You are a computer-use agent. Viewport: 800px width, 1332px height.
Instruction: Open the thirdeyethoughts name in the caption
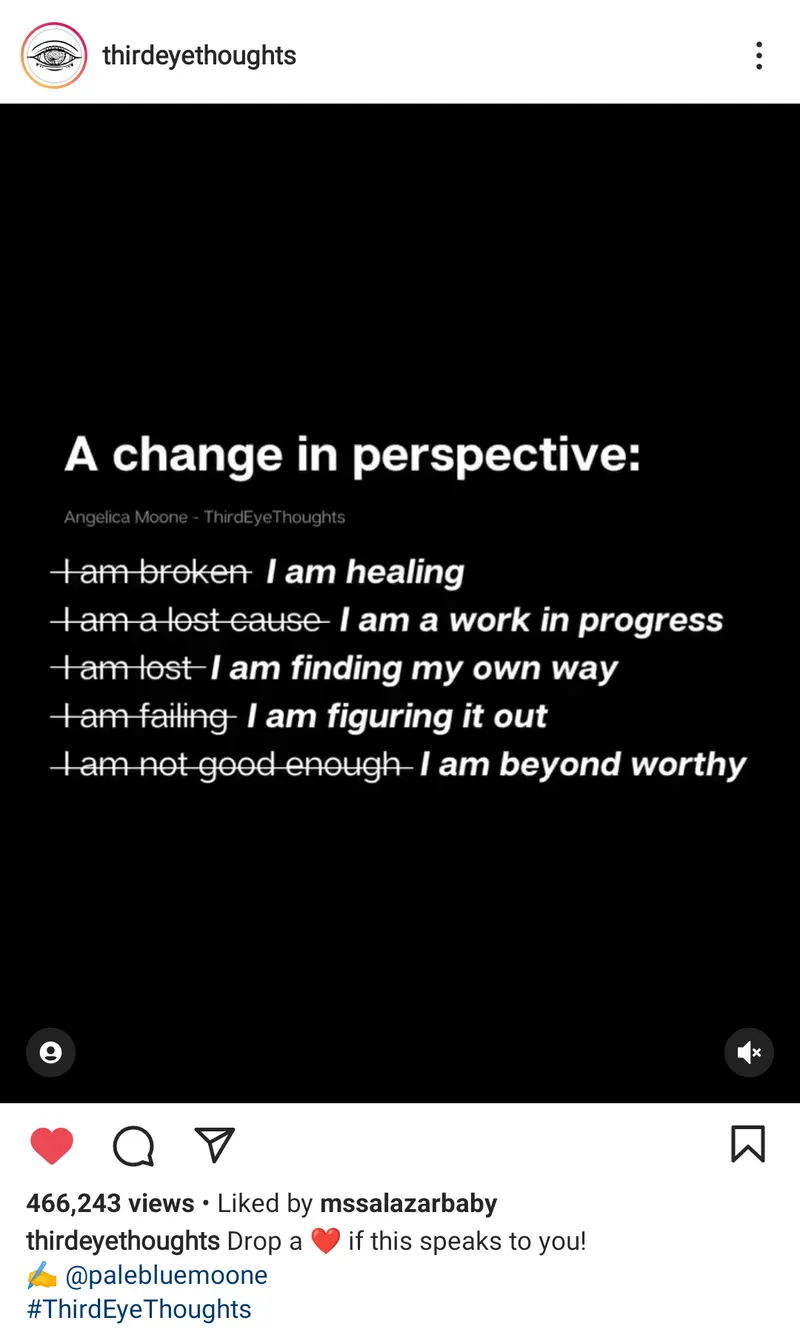(x=123, y=1241)
